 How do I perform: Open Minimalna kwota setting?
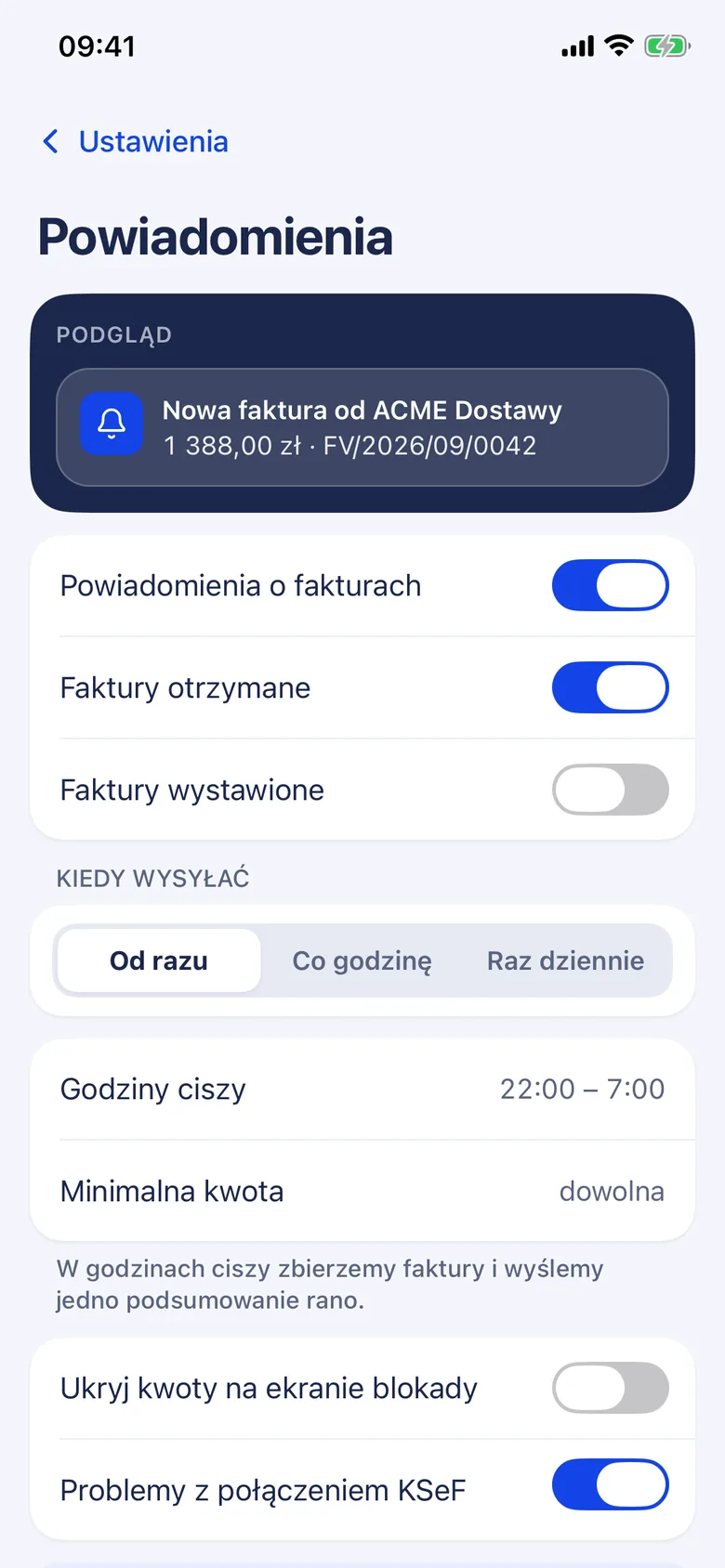362,1191
